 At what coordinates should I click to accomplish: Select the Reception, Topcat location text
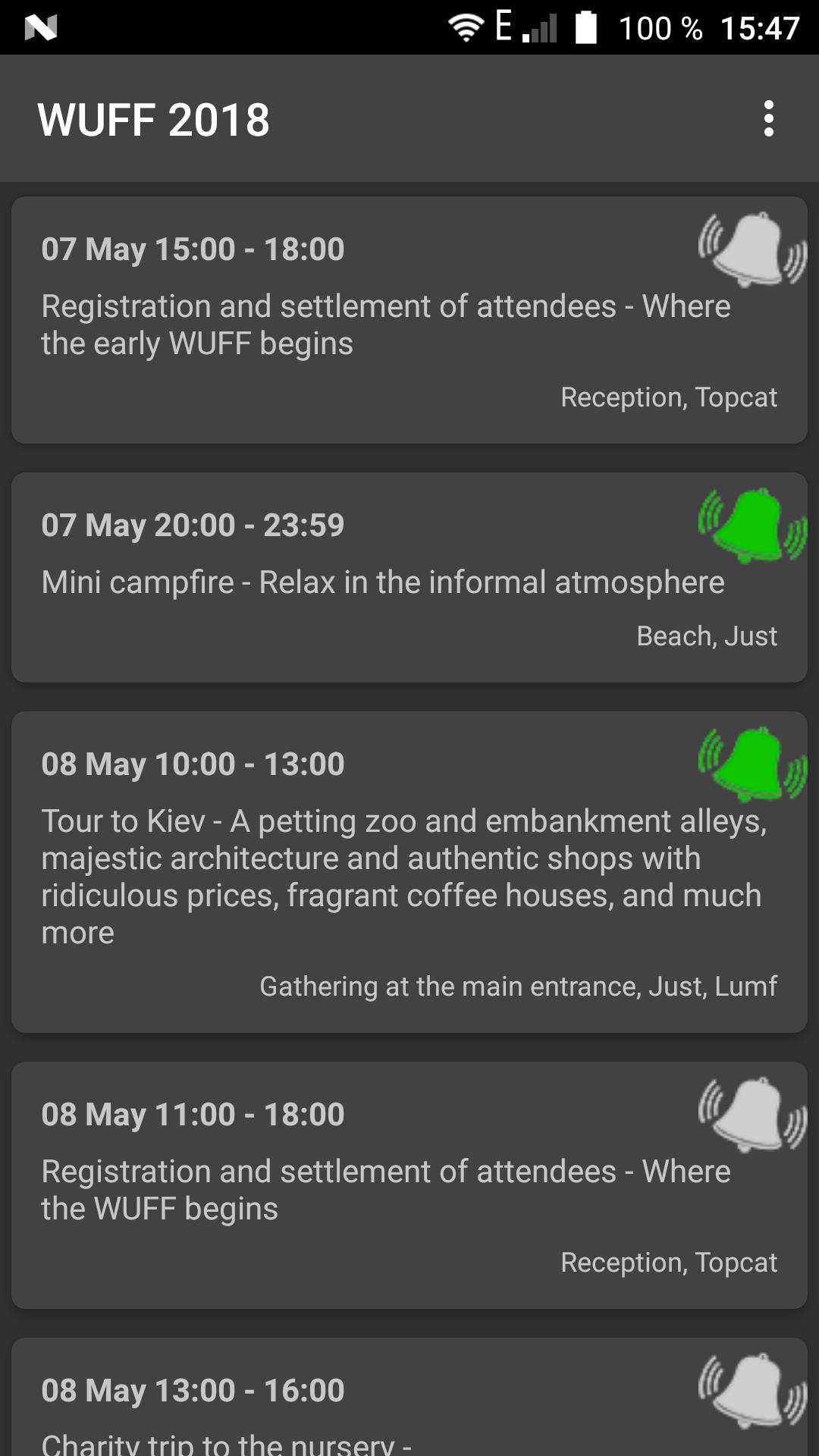tap(669, 397)
